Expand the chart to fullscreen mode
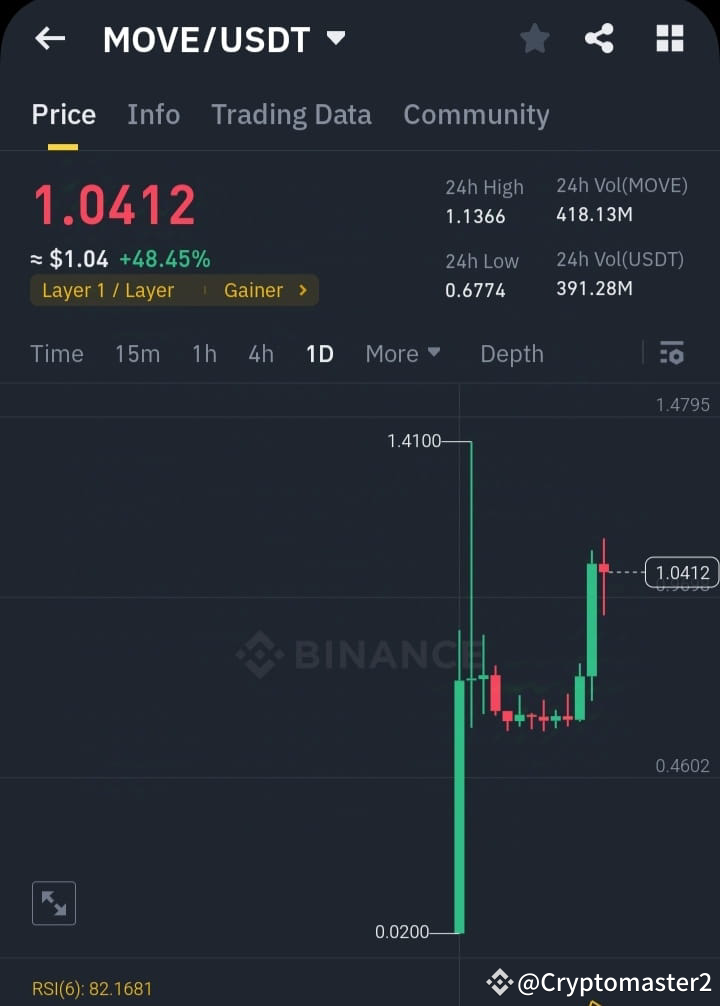720x1006 pixels. [53, 903]
